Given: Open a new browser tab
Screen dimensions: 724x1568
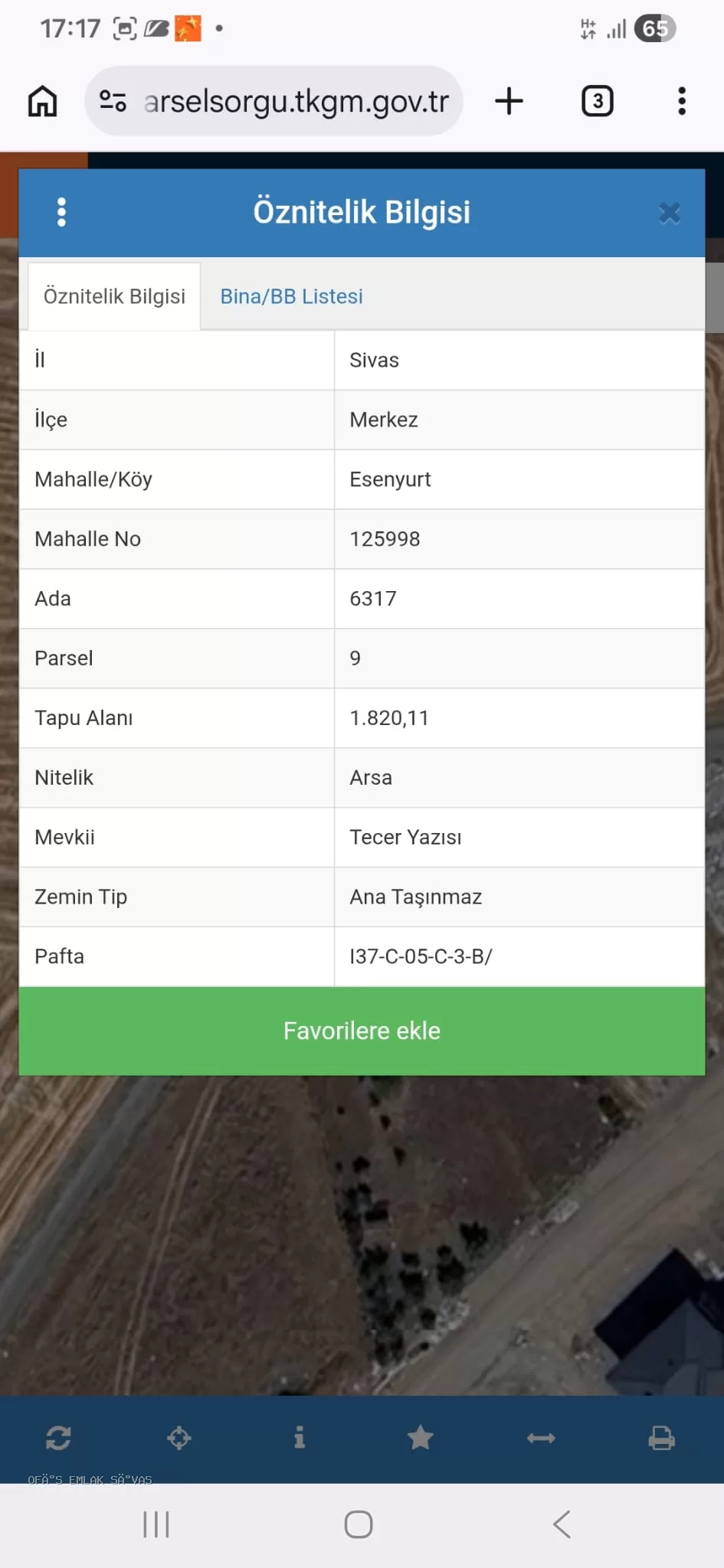Looking at the screenshot, I should click(x=509, y=101).
